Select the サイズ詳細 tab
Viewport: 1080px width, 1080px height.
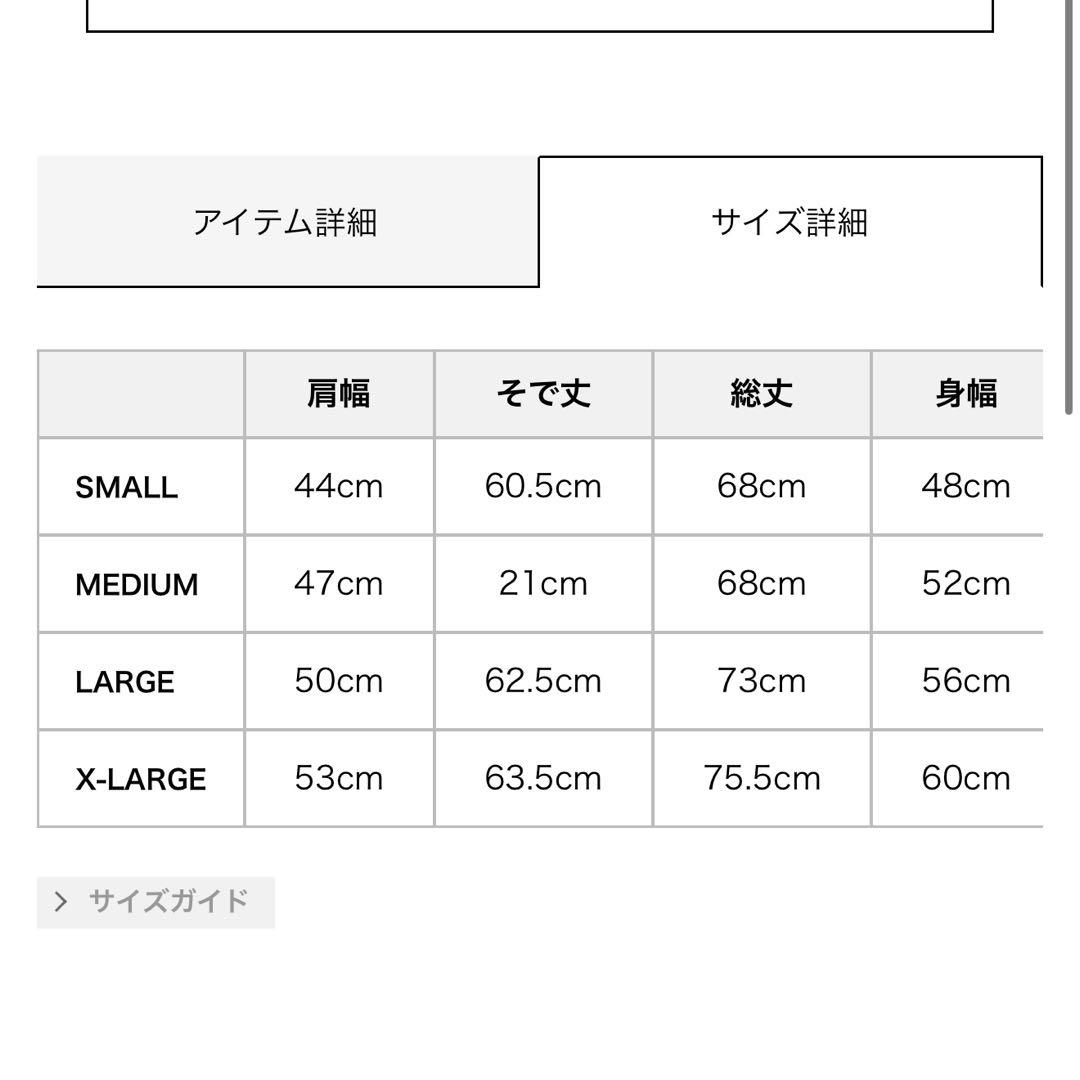coord(789,221)
